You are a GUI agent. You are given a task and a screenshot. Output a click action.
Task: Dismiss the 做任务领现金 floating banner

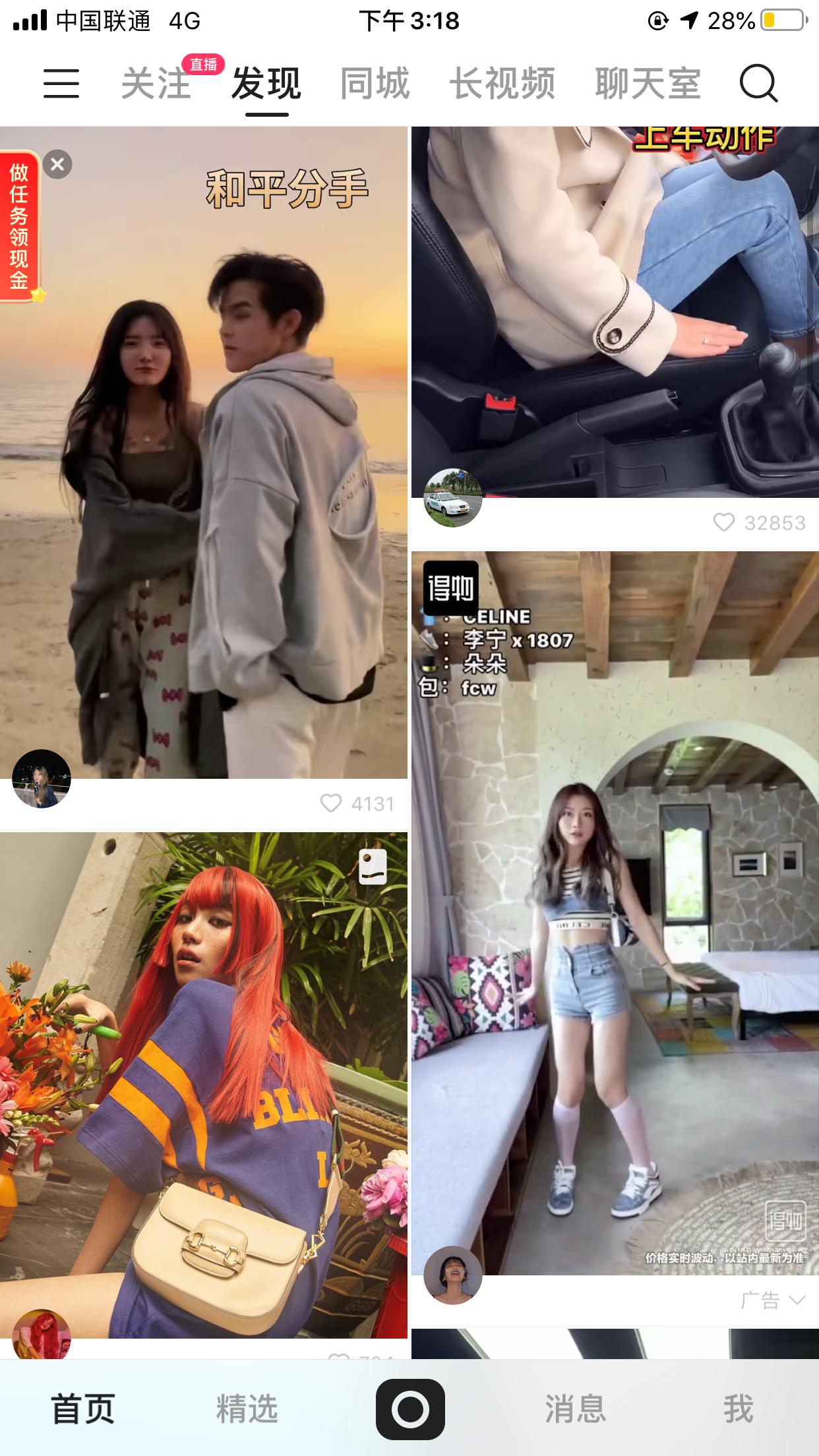pyautogui.click(x=57, y=164)
